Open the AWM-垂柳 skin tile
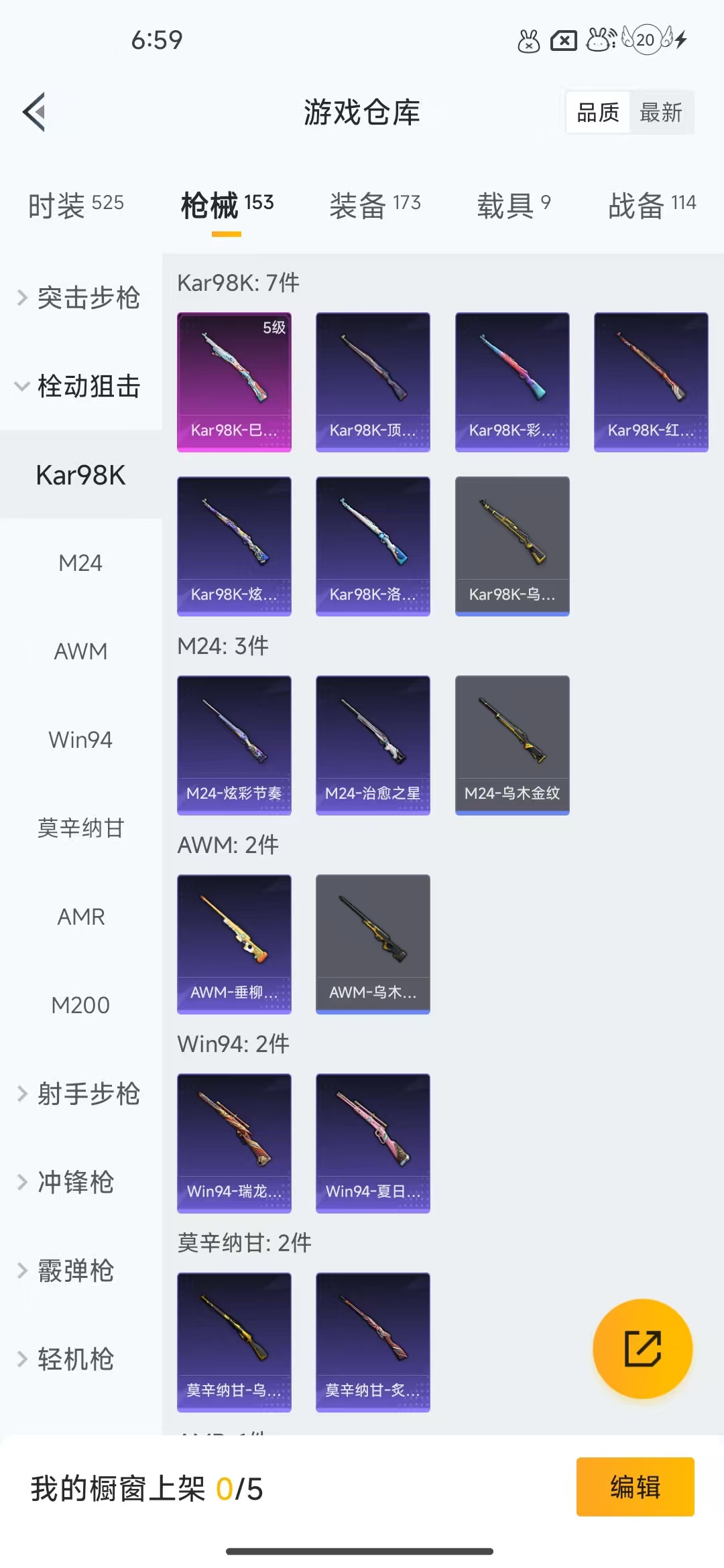This screenshot has height=1568, width=724. 234,943
